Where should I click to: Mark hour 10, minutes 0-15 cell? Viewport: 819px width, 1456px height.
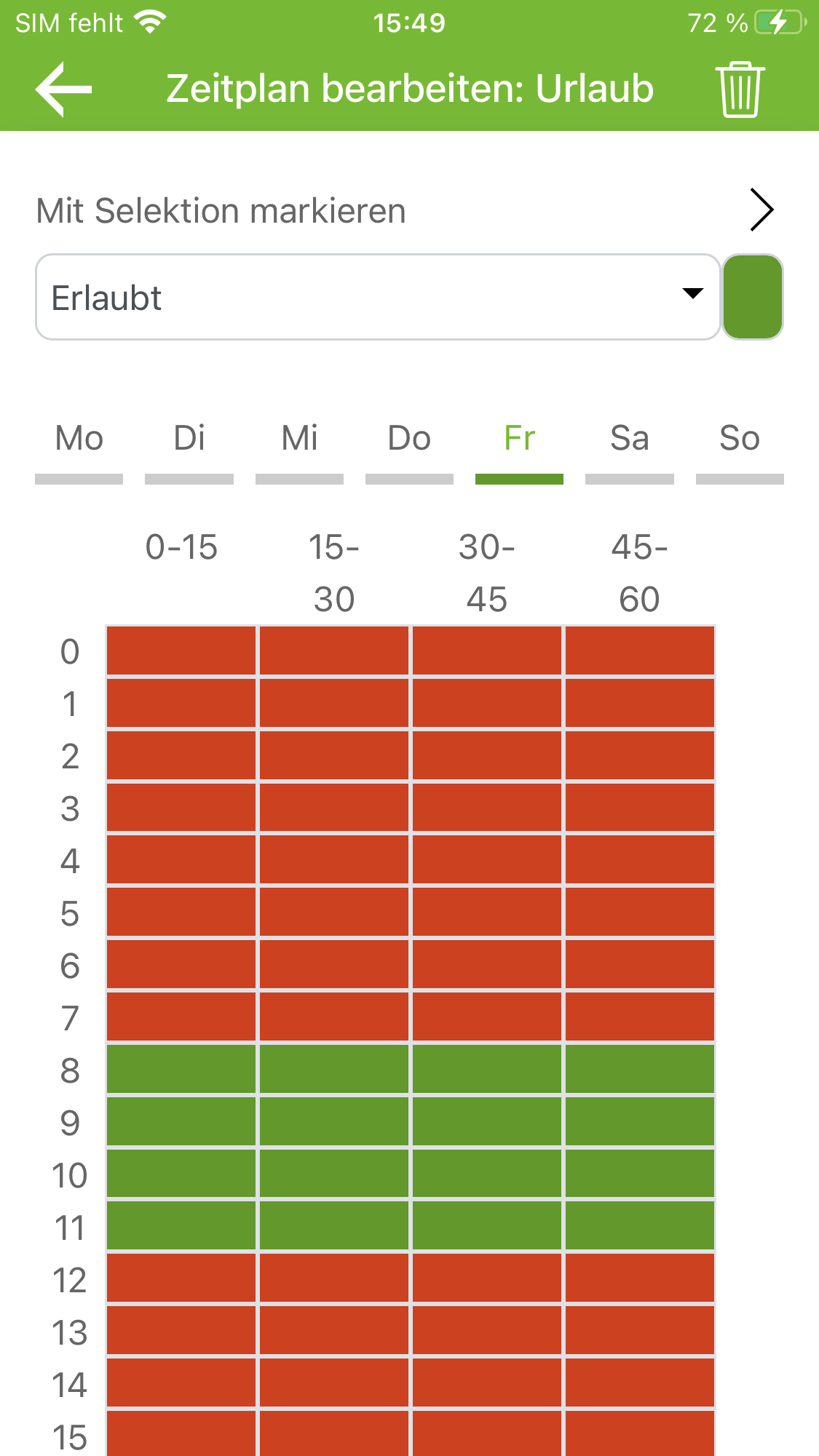pos(181,1174)
